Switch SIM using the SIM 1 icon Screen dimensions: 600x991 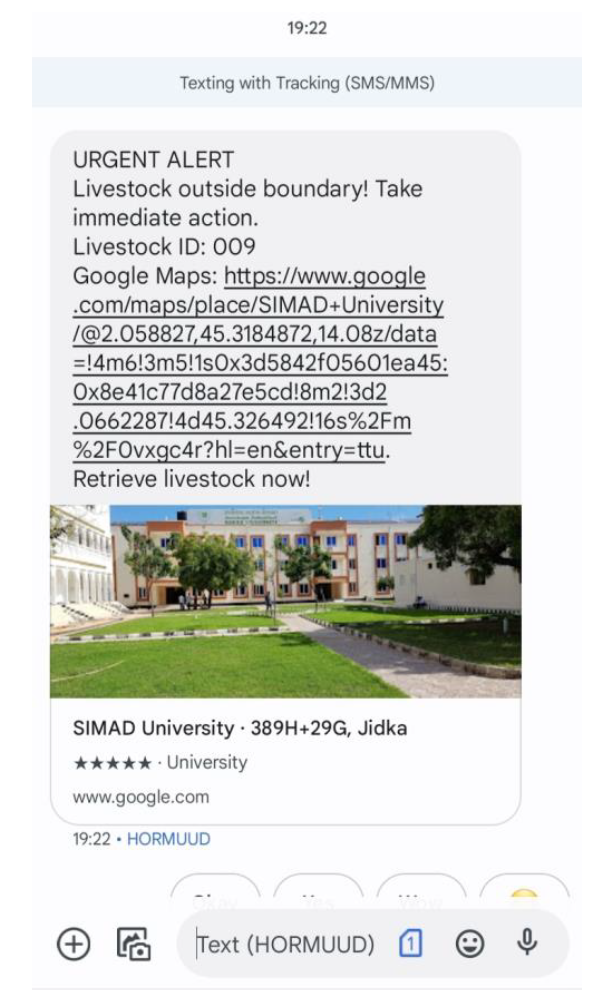coord(411,944)
